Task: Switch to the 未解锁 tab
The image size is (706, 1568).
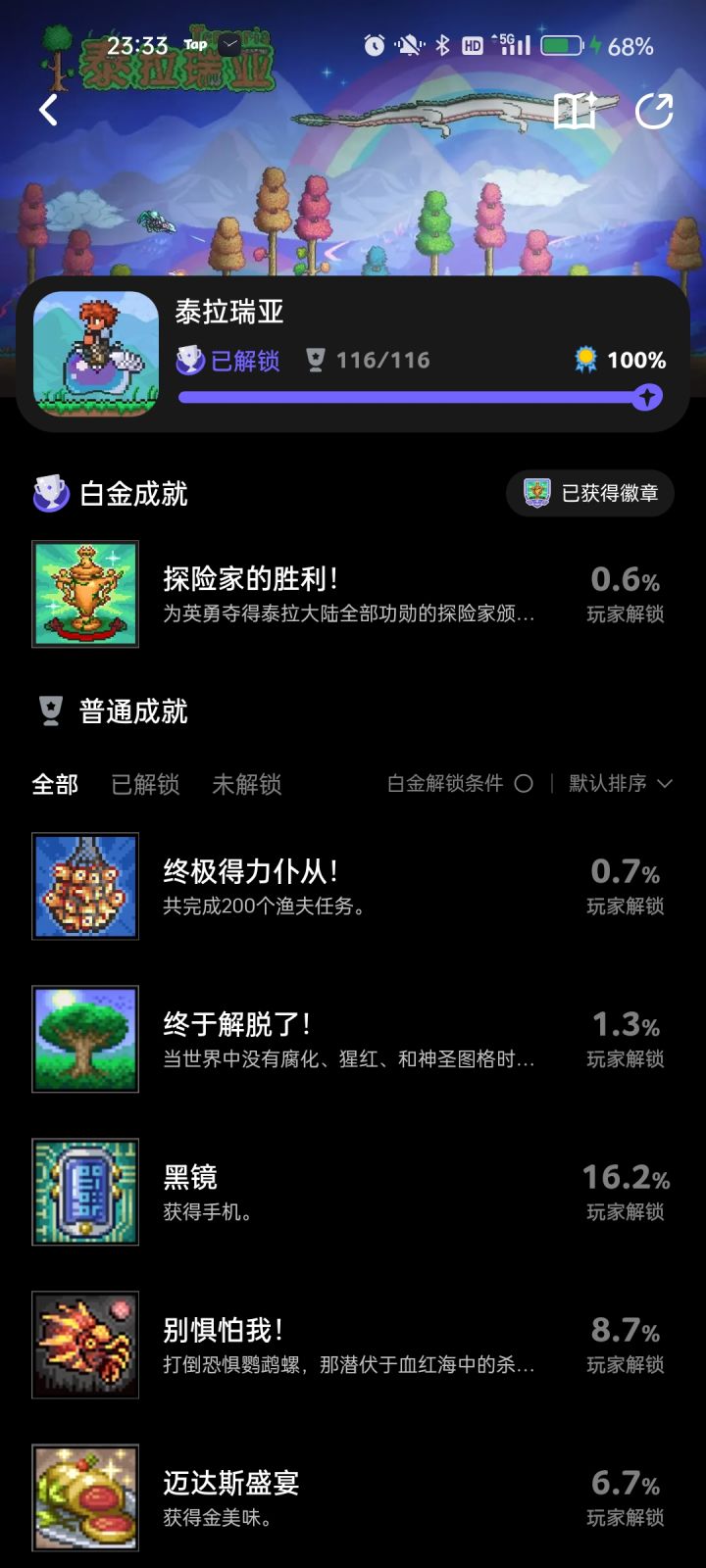Action: (245, 784)
